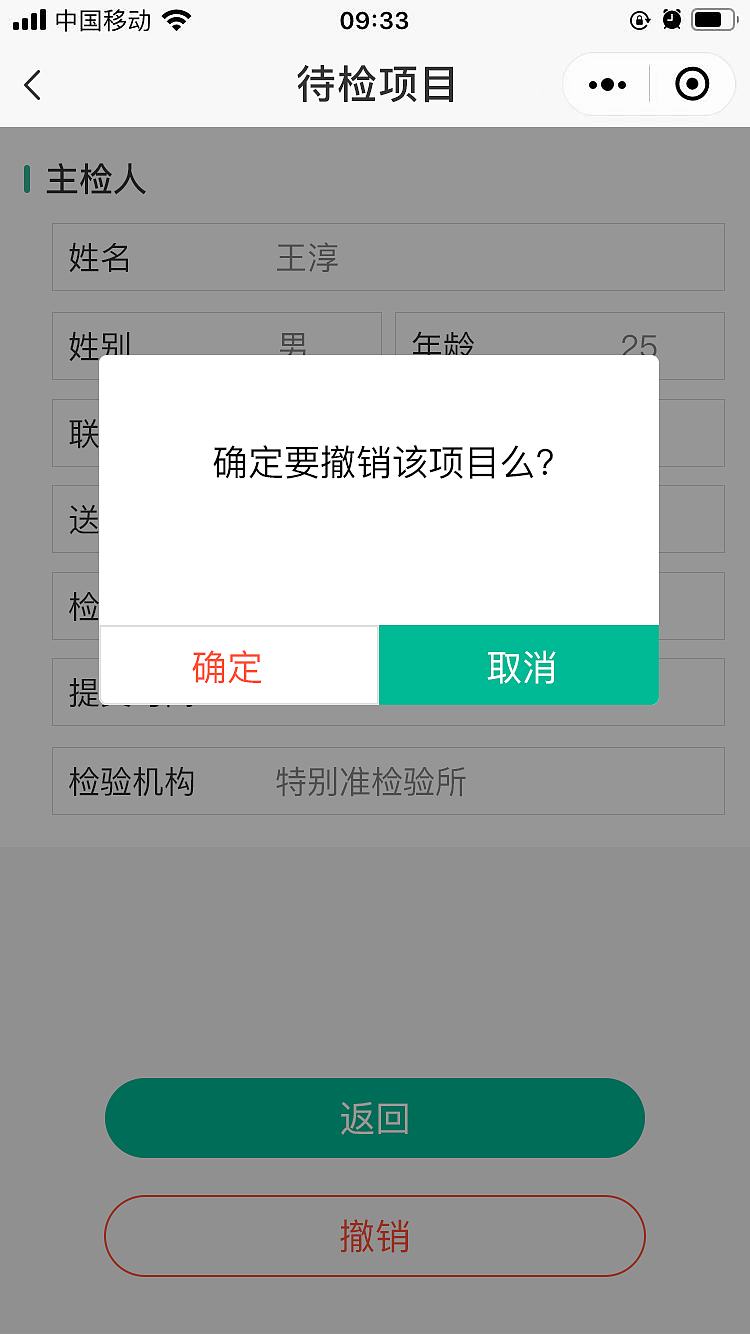Tap the 主检人 section header

(x=95, y=180)
